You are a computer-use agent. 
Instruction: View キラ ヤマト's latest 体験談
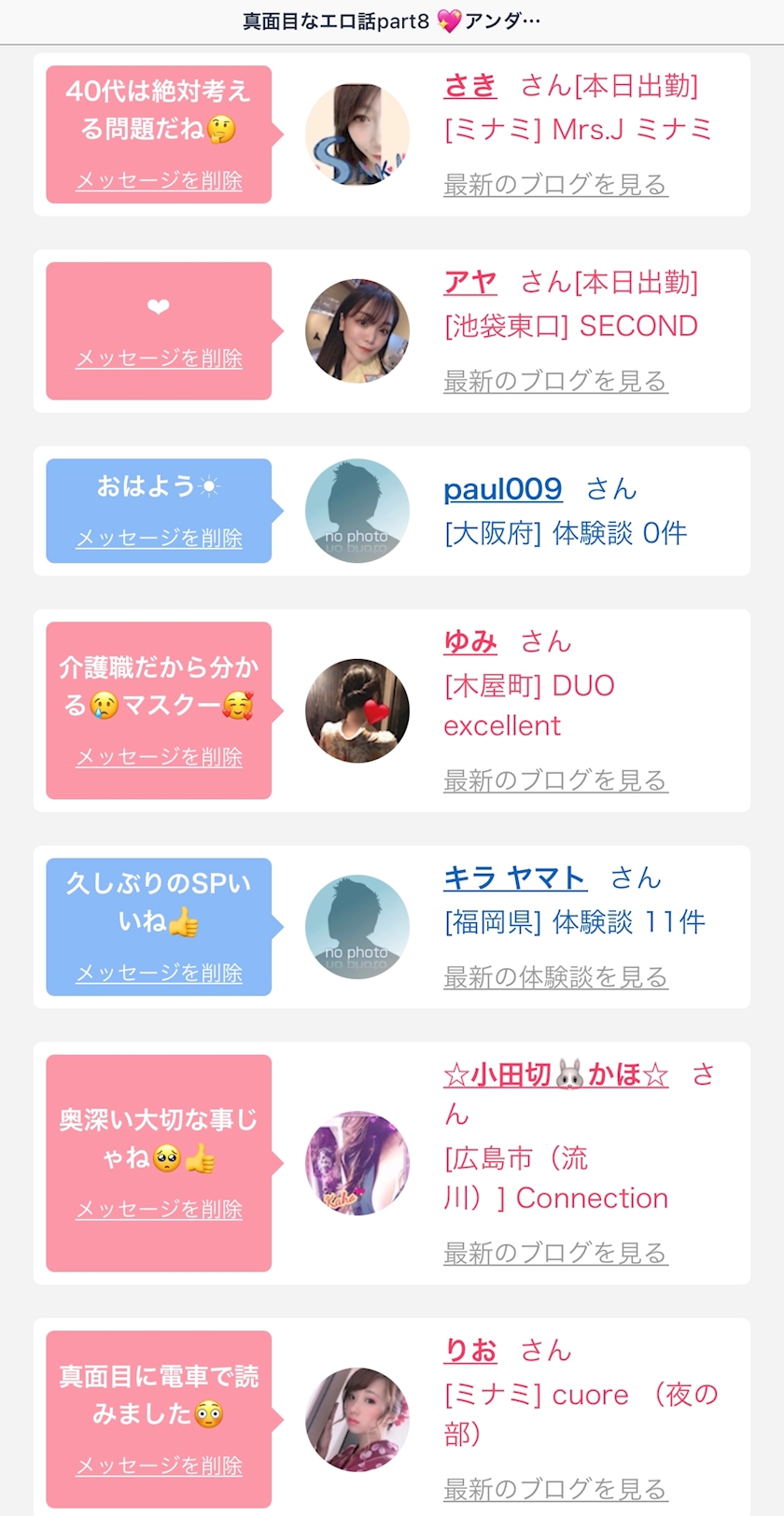[x=555, y=976]
